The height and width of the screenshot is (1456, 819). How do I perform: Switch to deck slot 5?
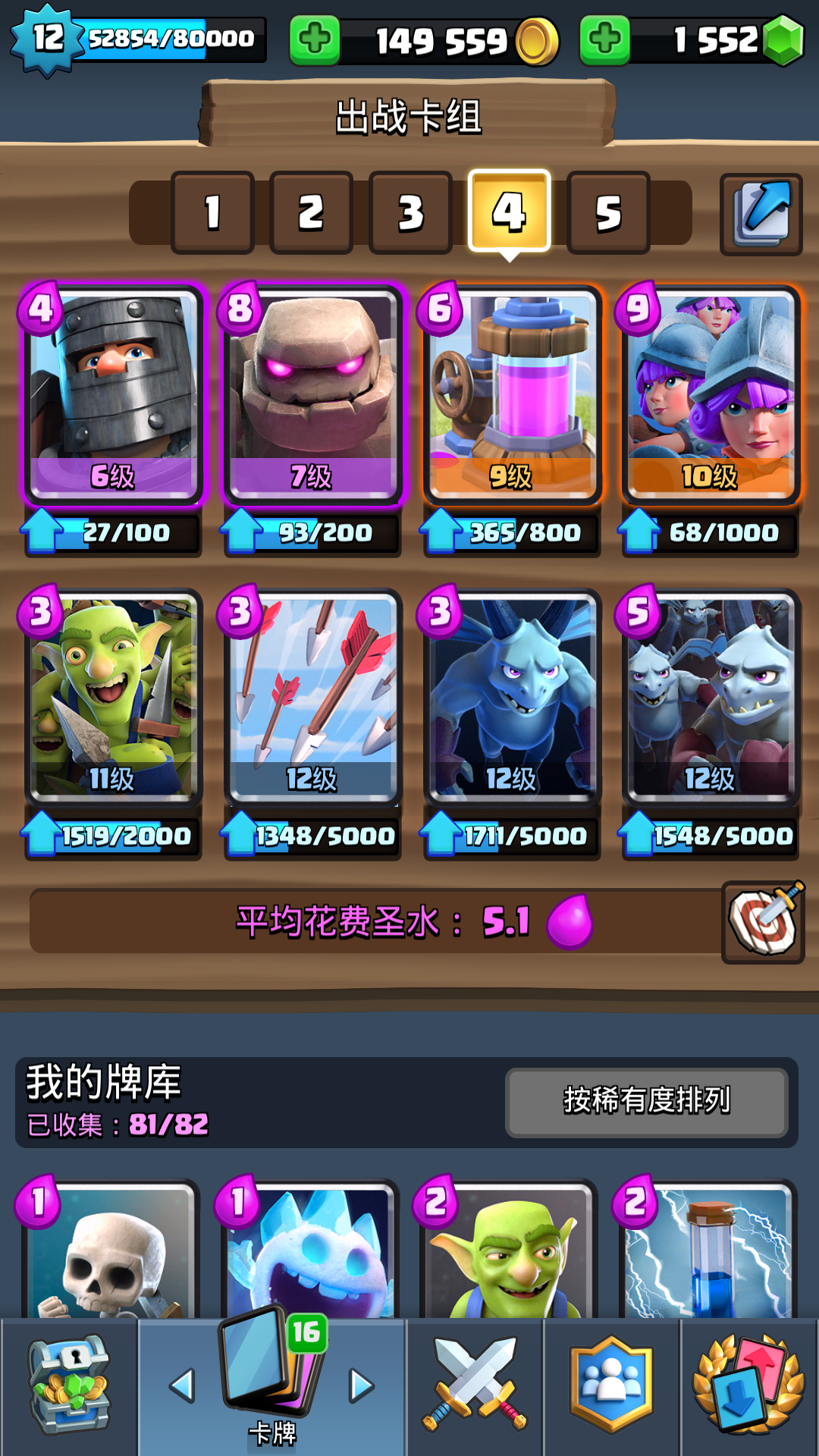(608, 212)
